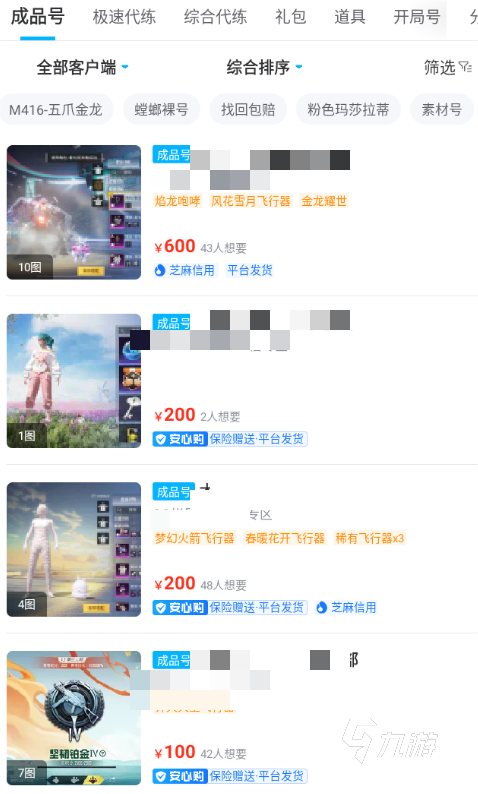
Task: Select the 成品号 tab
Action: coord(38,17)
